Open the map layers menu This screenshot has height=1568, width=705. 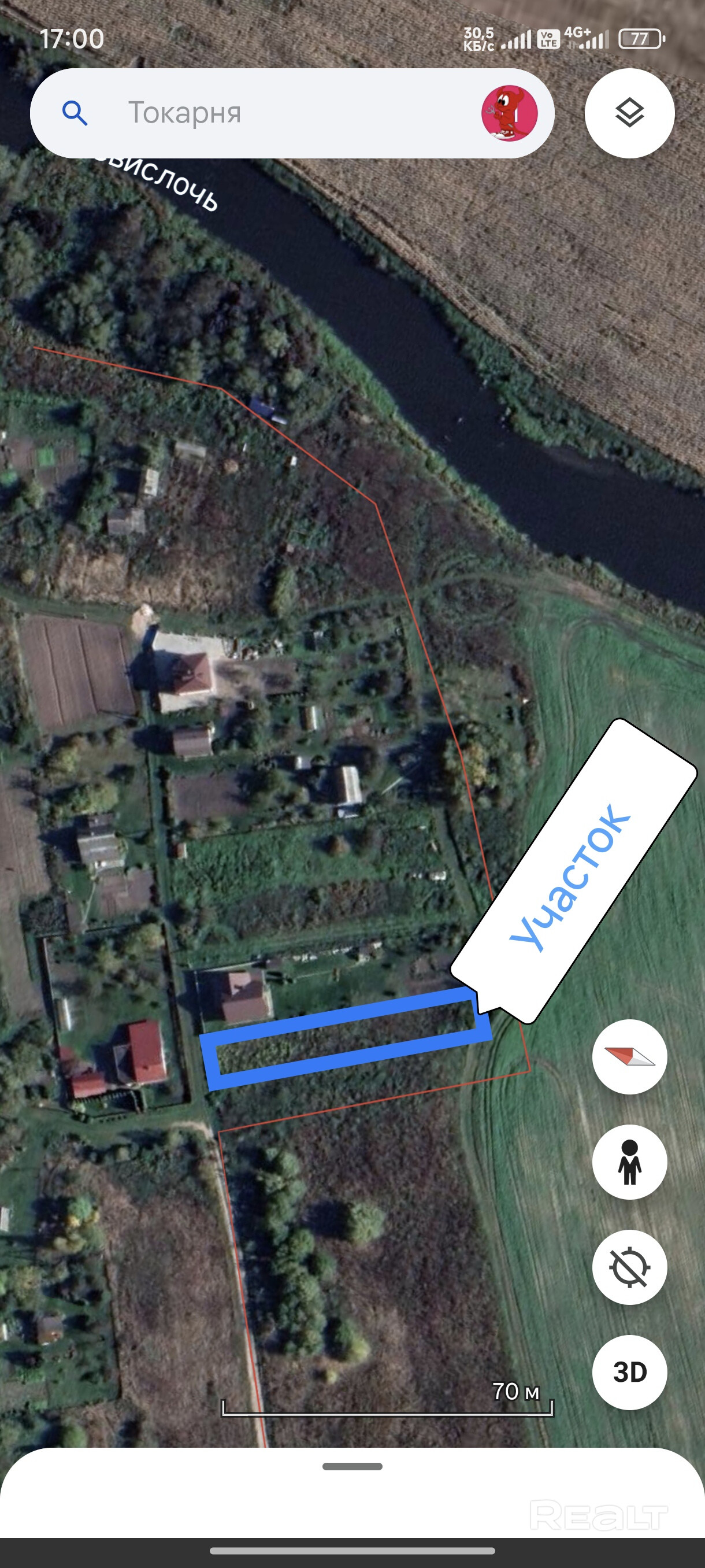click(629, 113)
